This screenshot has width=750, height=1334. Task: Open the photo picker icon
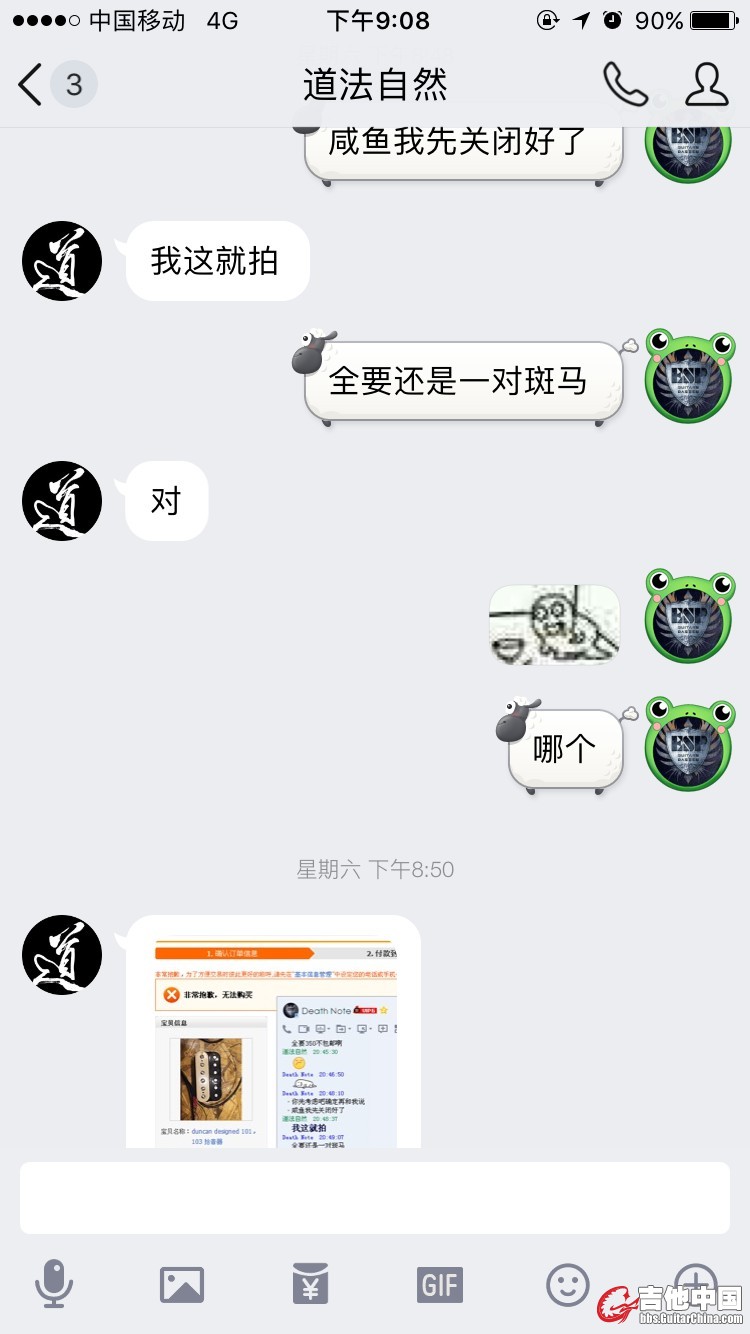click(182, 1284)
